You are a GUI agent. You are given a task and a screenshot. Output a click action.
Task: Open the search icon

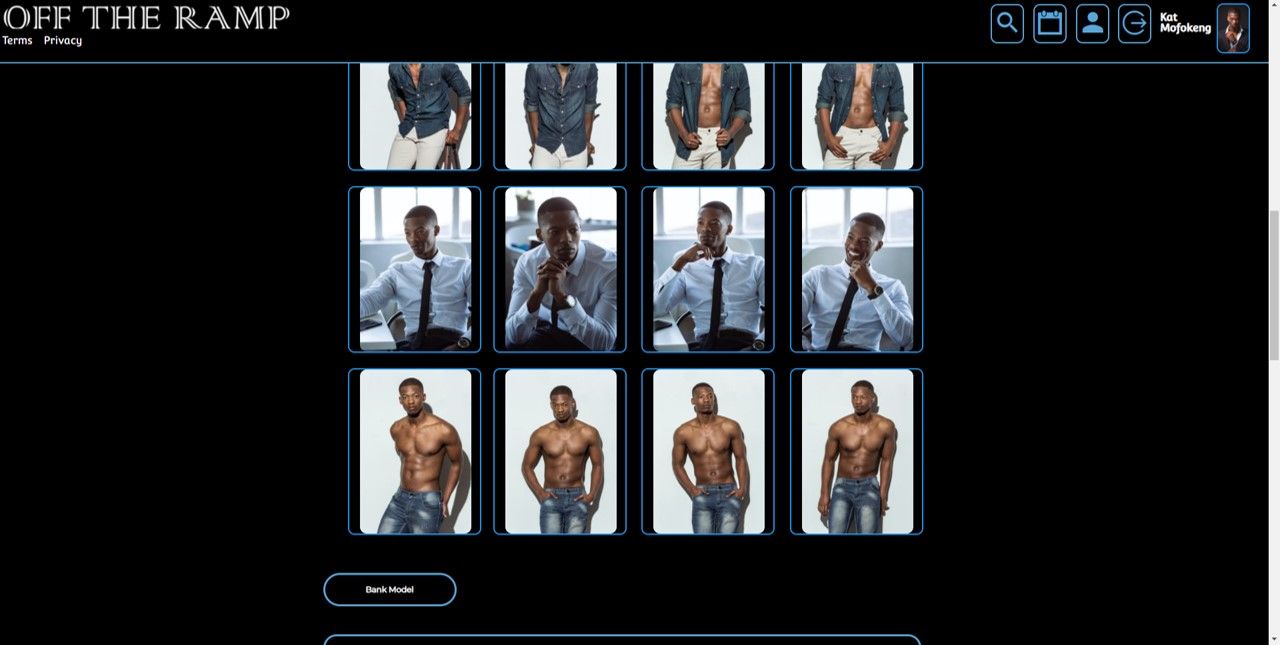[x=1007, y=23]
